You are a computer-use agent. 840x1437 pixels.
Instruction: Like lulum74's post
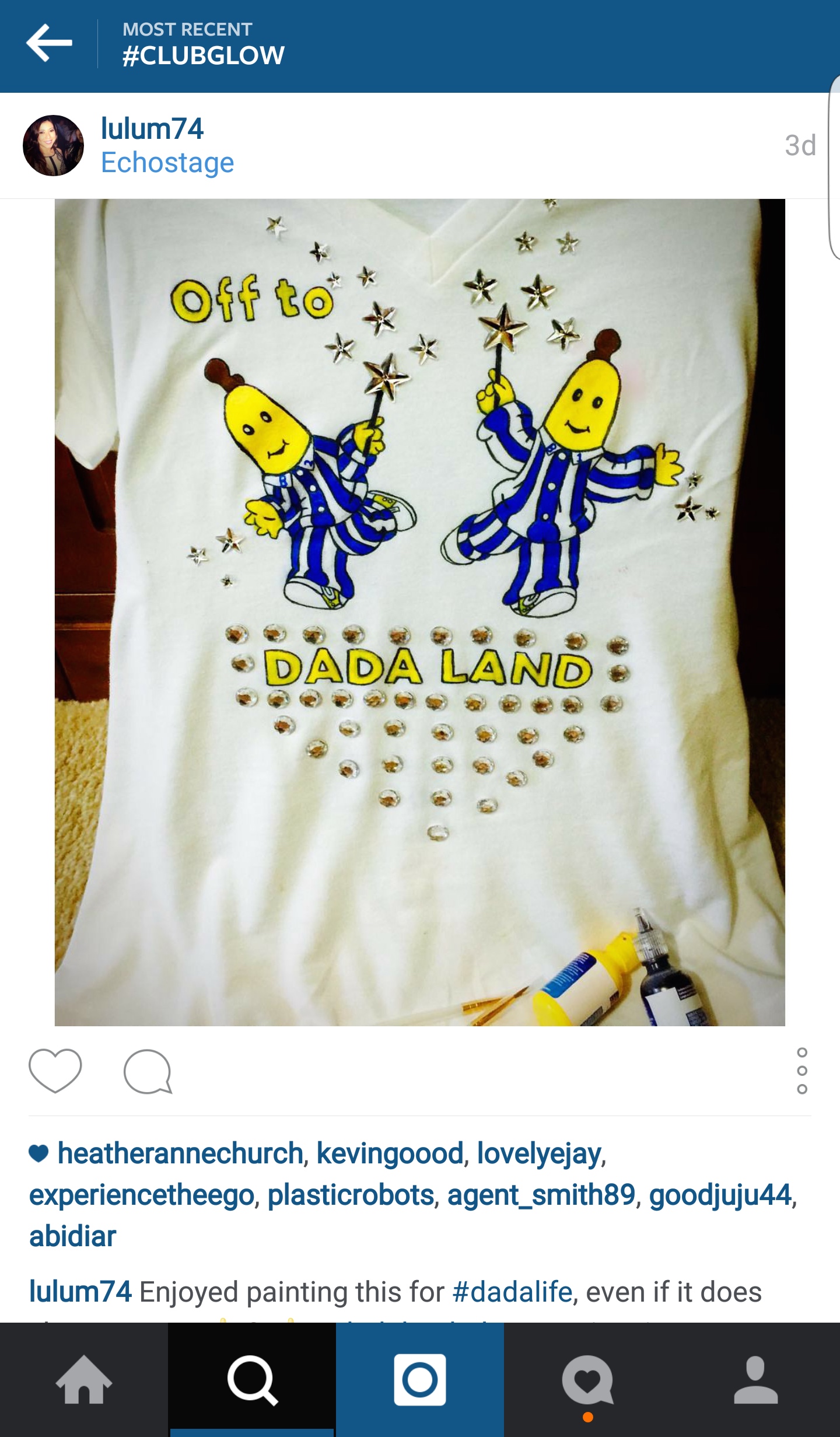click(55, 1071)
